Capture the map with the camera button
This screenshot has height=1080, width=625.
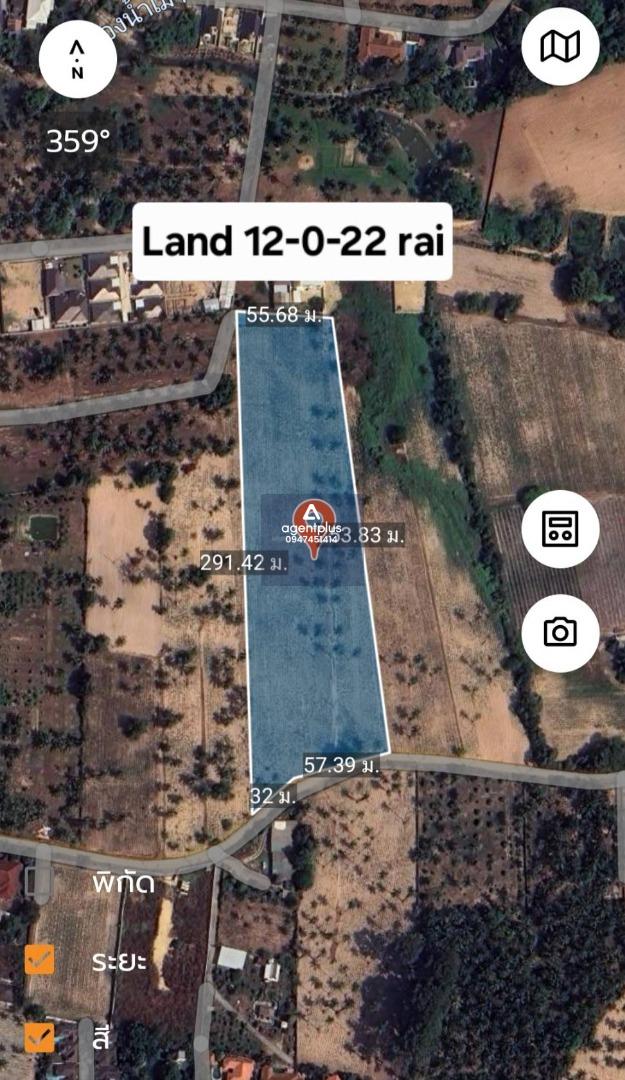click(x=560, y=632)
